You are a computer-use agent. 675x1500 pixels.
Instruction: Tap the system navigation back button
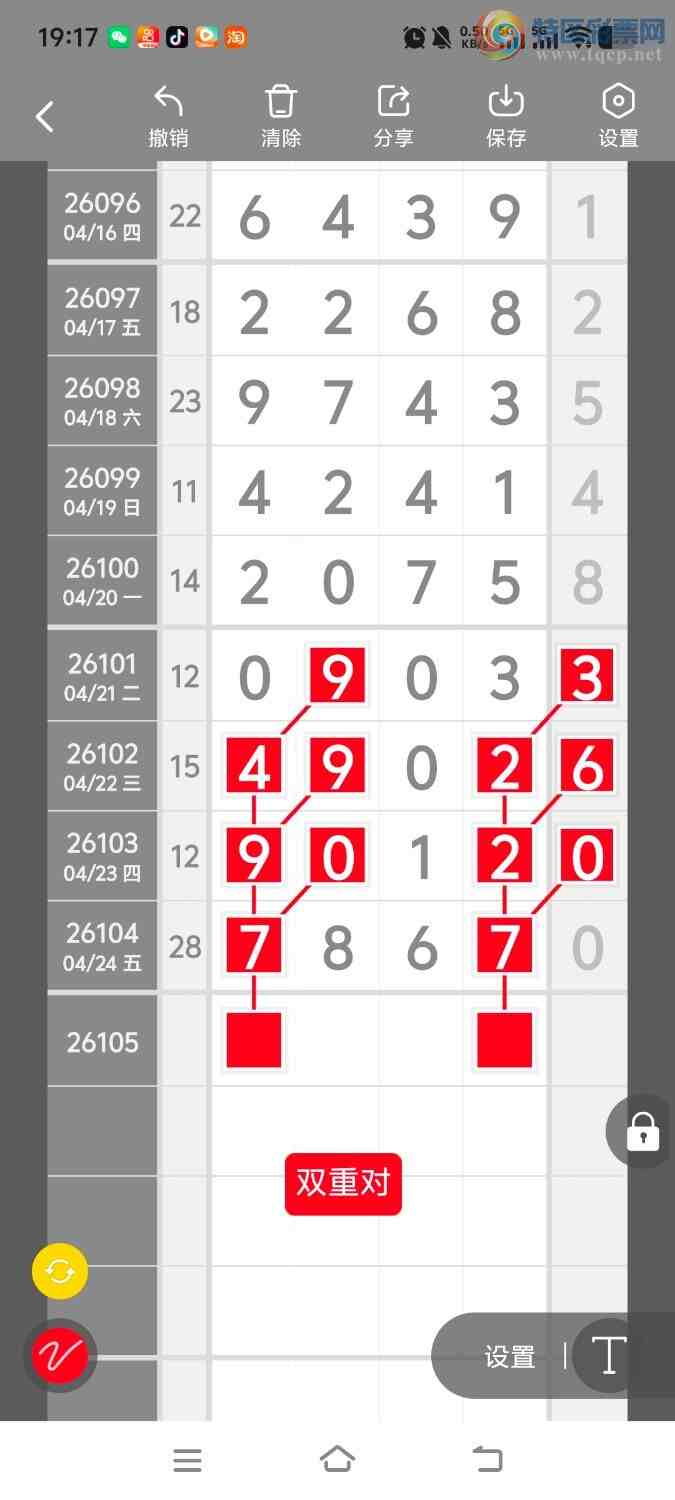coord(488,1460)
